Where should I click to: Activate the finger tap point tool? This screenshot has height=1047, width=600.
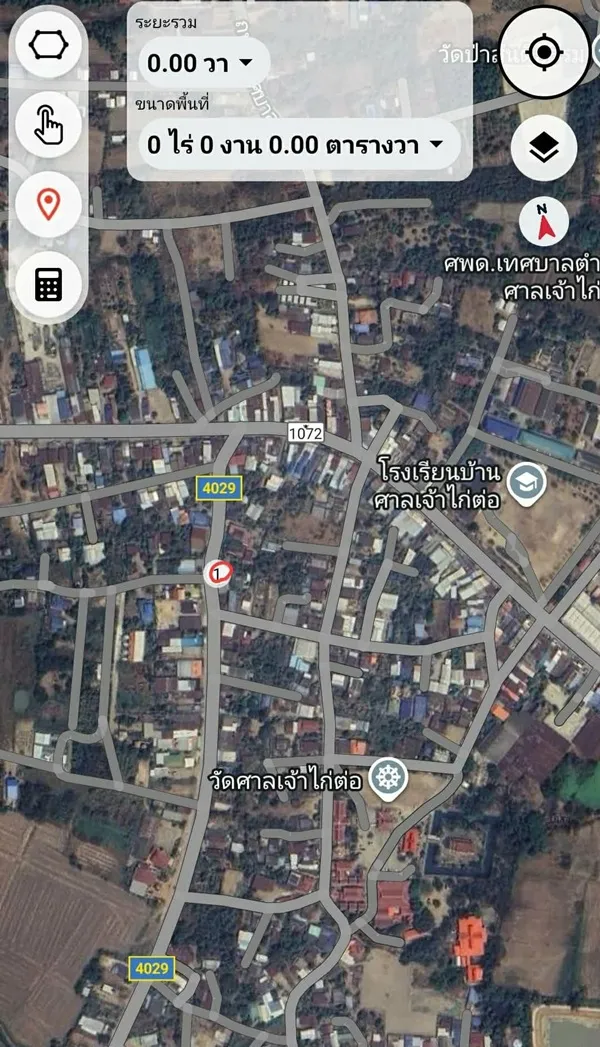48,126
